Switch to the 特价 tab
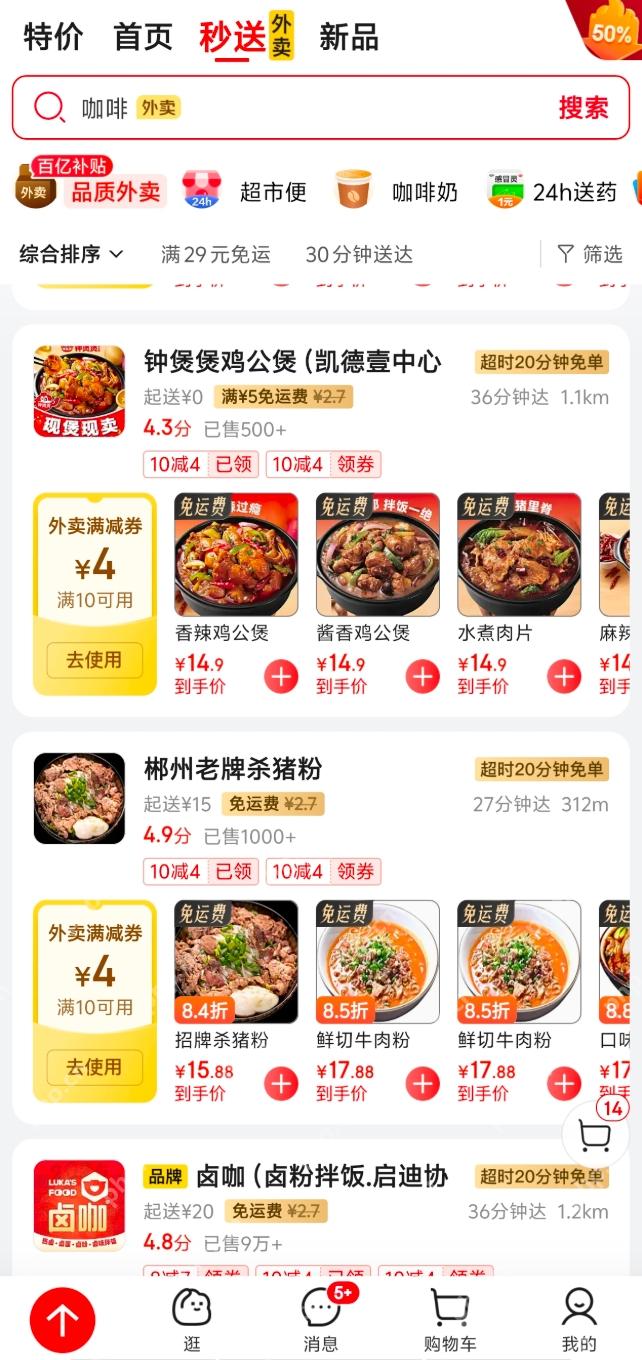Viewport: 642px width, 1360px height. [x=53, y=37]
